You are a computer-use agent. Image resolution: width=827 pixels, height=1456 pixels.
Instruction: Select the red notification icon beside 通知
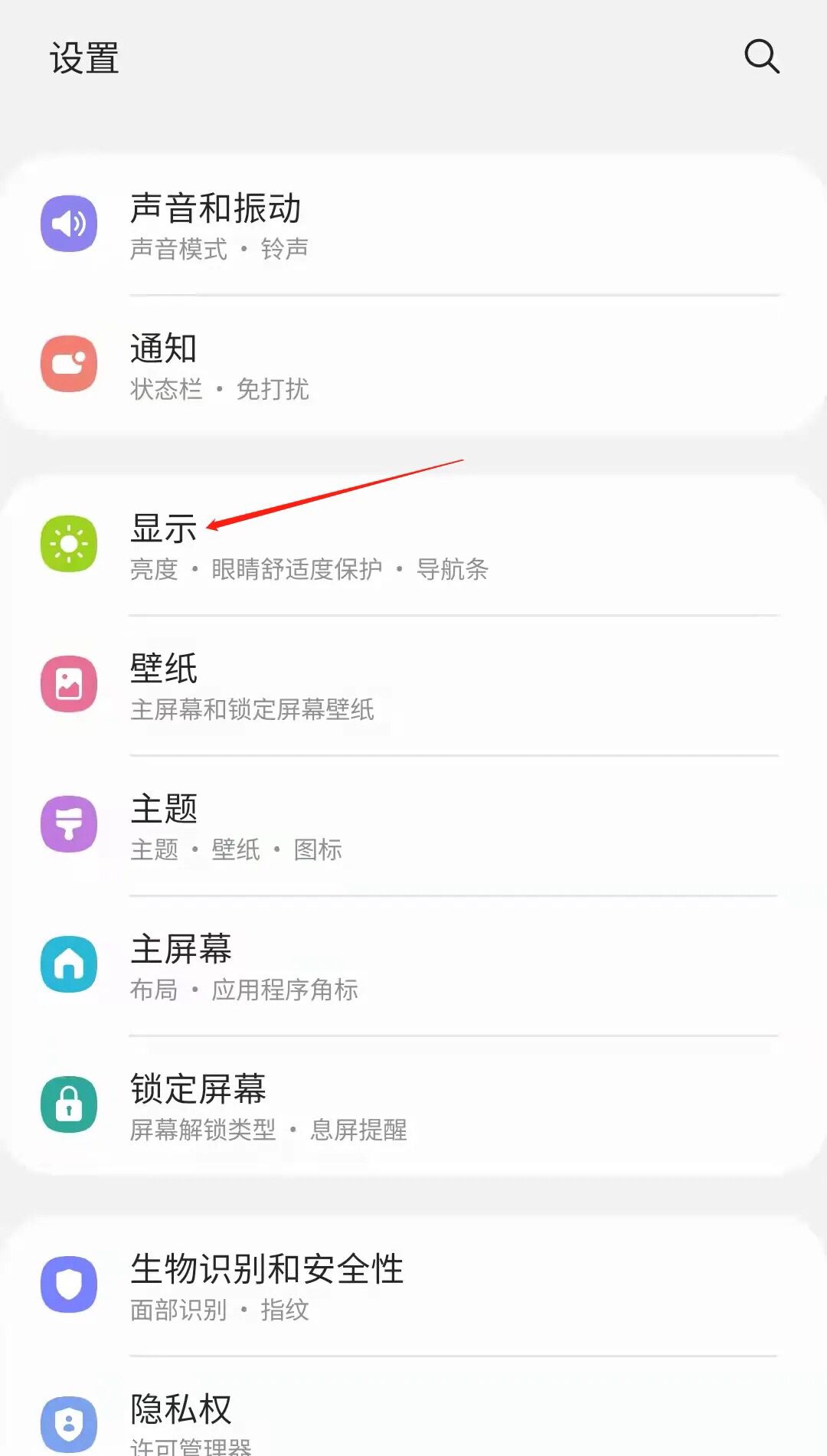[x=69, y=365]
